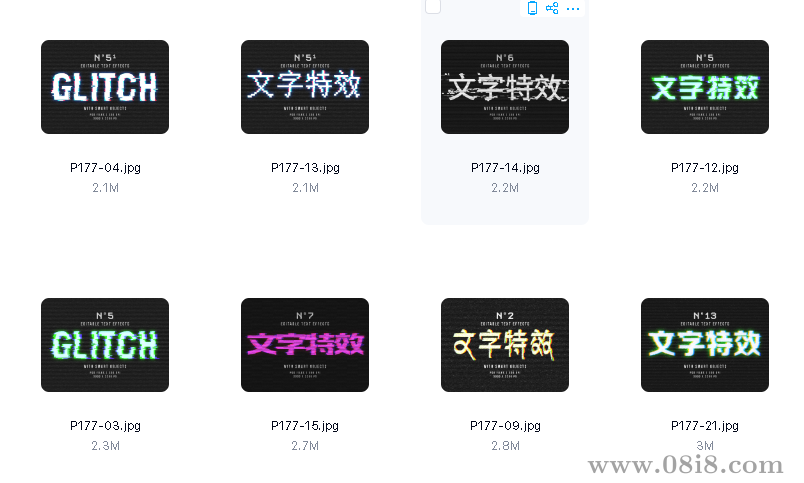Open the P177-03.jpg file
804x483 pixels.
[x=105, y=345]
